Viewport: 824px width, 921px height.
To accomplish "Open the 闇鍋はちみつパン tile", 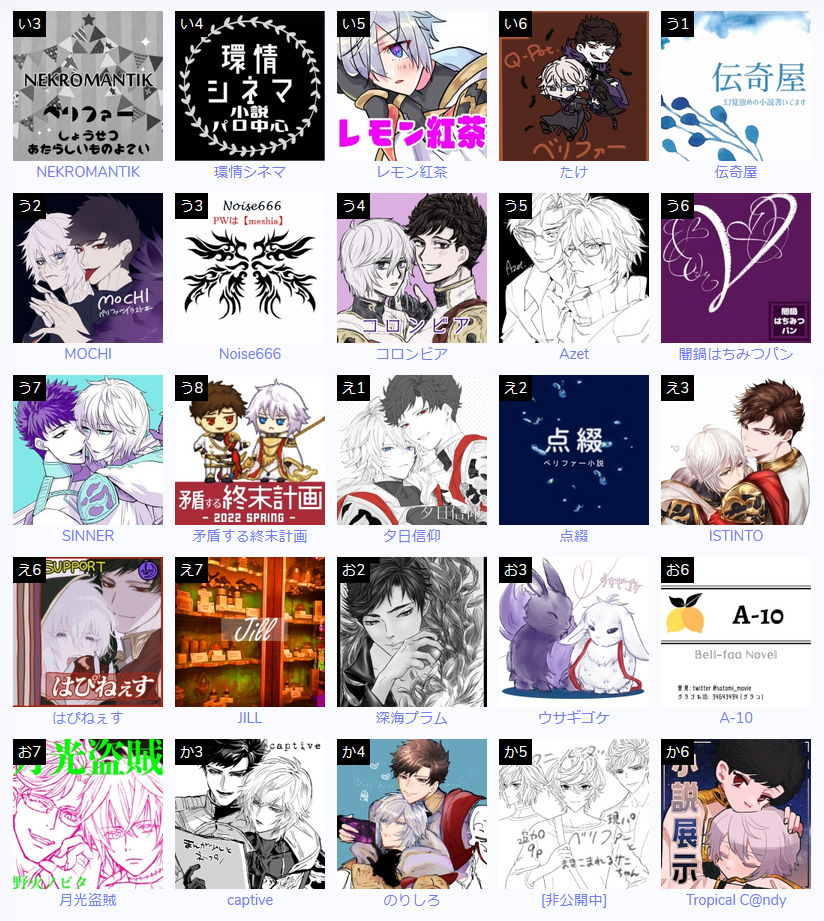I will point(736,268).
